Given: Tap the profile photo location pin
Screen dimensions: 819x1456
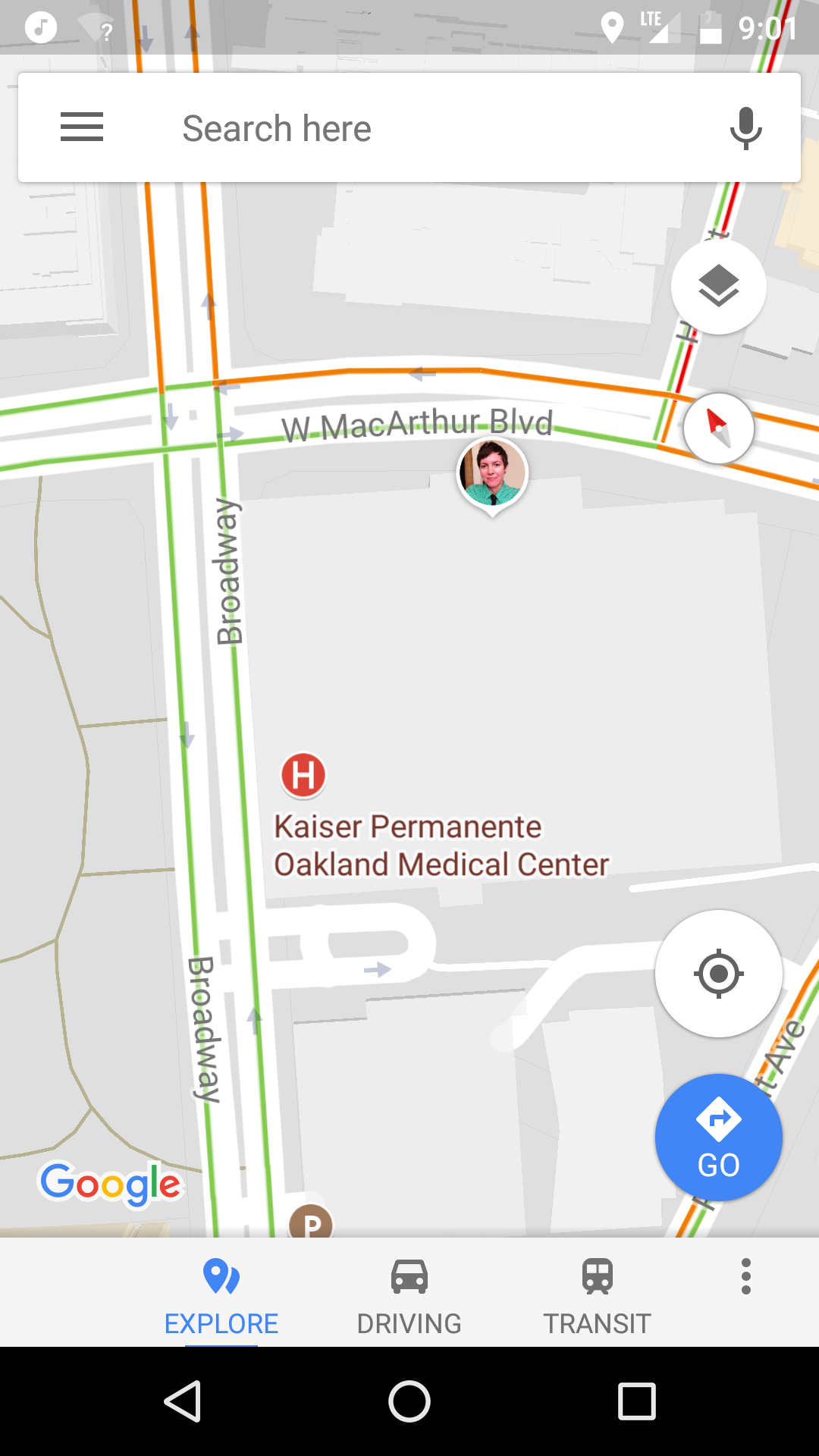Looking at the screenshot, I should click(492, 473).
